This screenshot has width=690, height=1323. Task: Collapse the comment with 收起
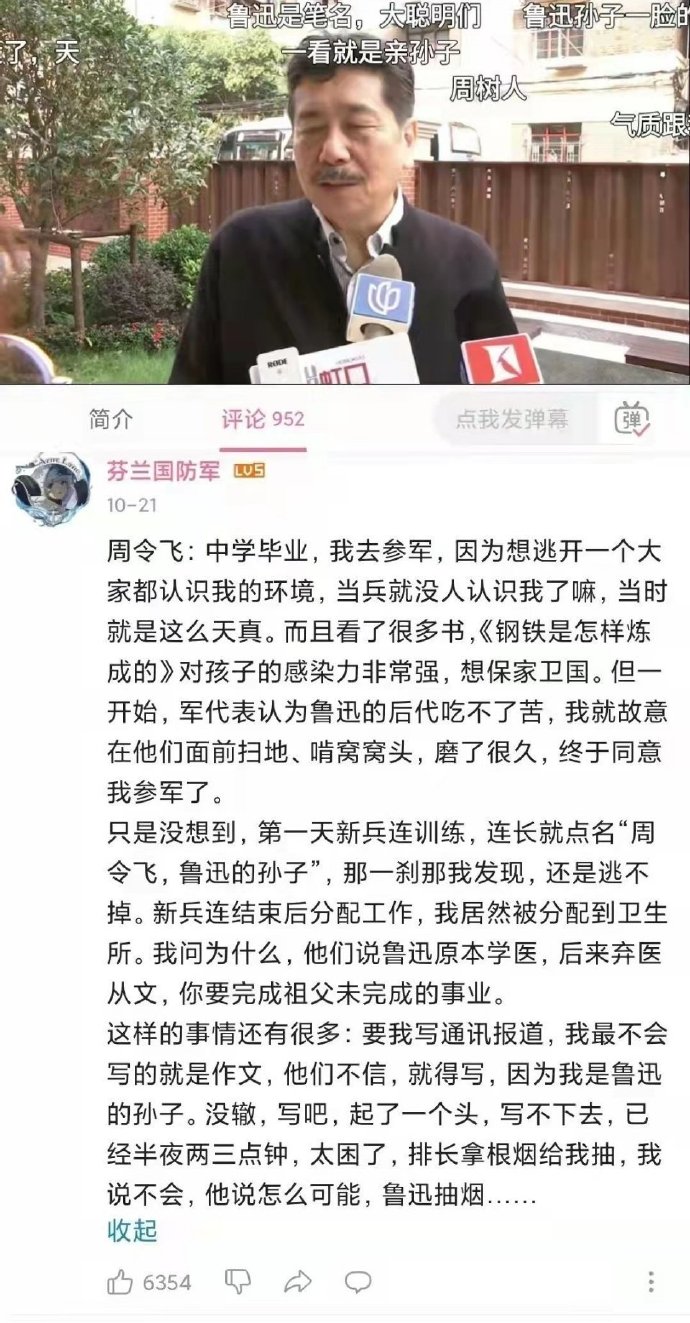coord(132,1230)
